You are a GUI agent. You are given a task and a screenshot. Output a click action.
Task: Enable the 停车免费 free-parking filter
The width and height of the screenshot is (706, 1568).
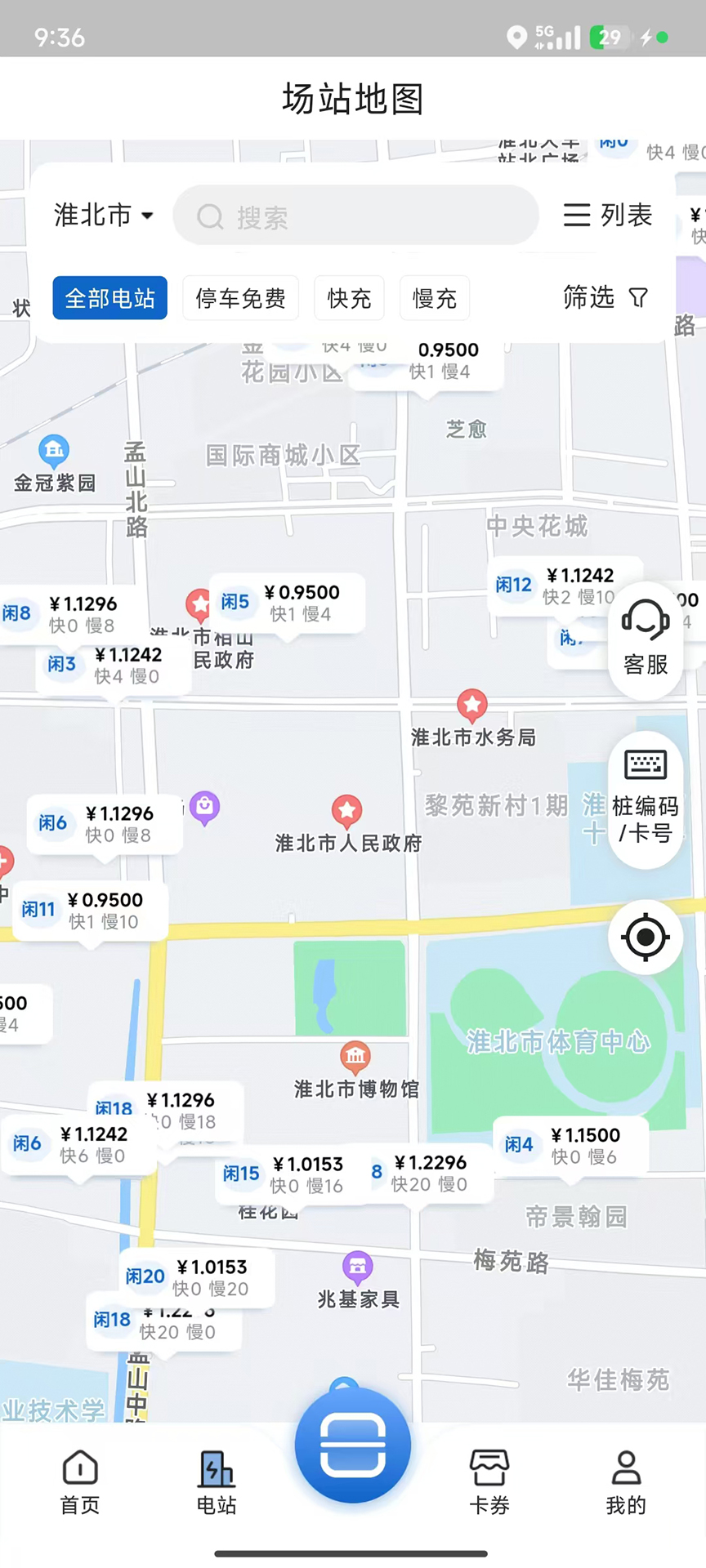click(239, 298)
